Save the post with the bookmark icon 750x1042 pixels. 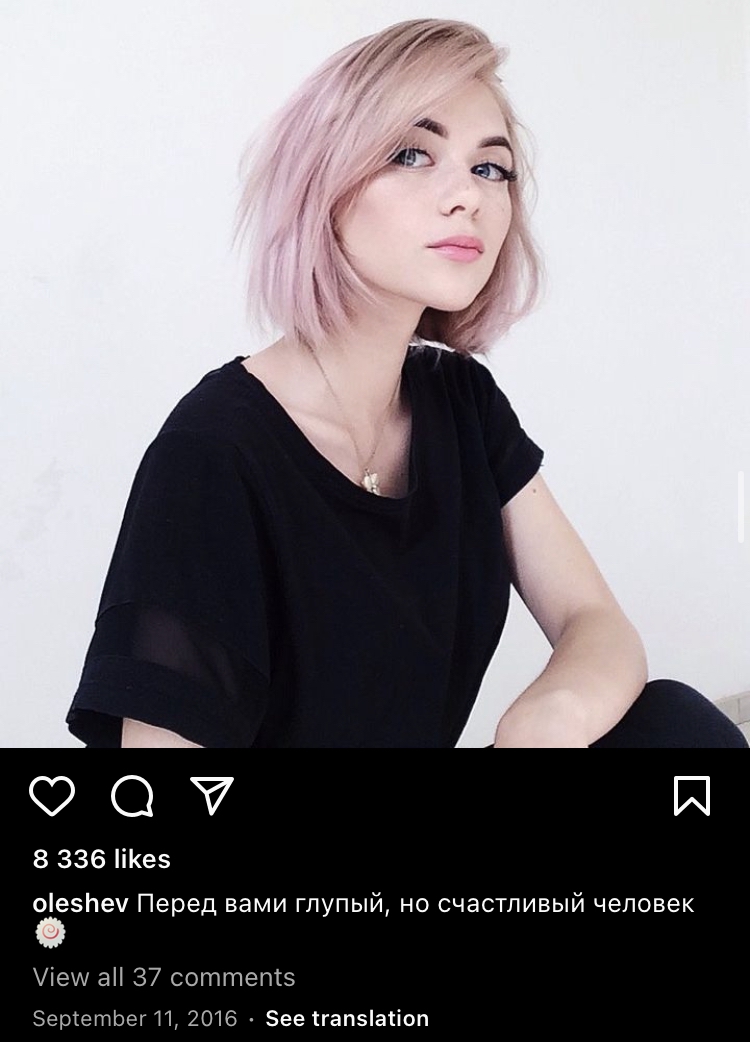coord(692,796)
